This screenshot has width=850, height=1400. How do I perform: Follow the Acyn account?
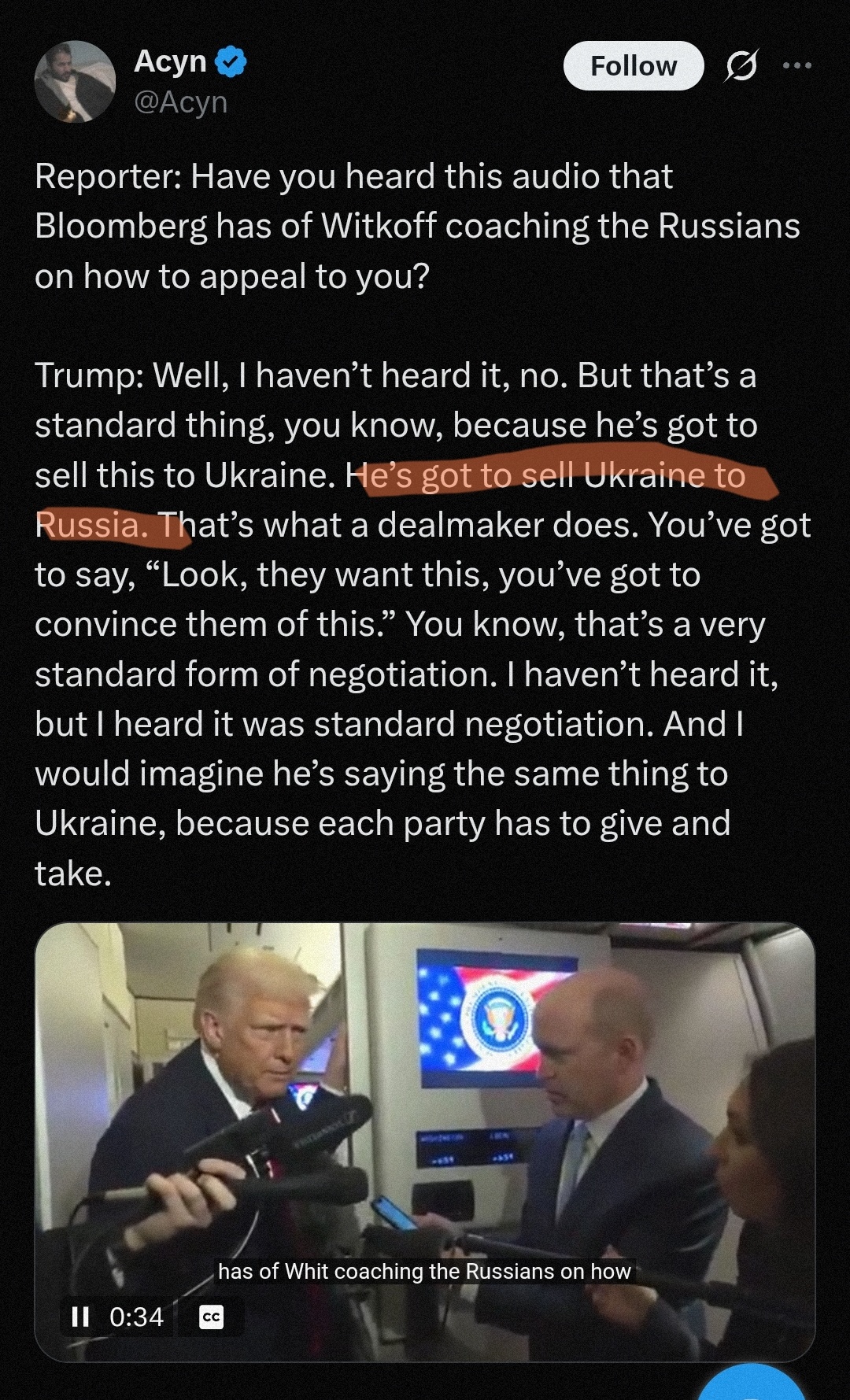click(633, 66)
